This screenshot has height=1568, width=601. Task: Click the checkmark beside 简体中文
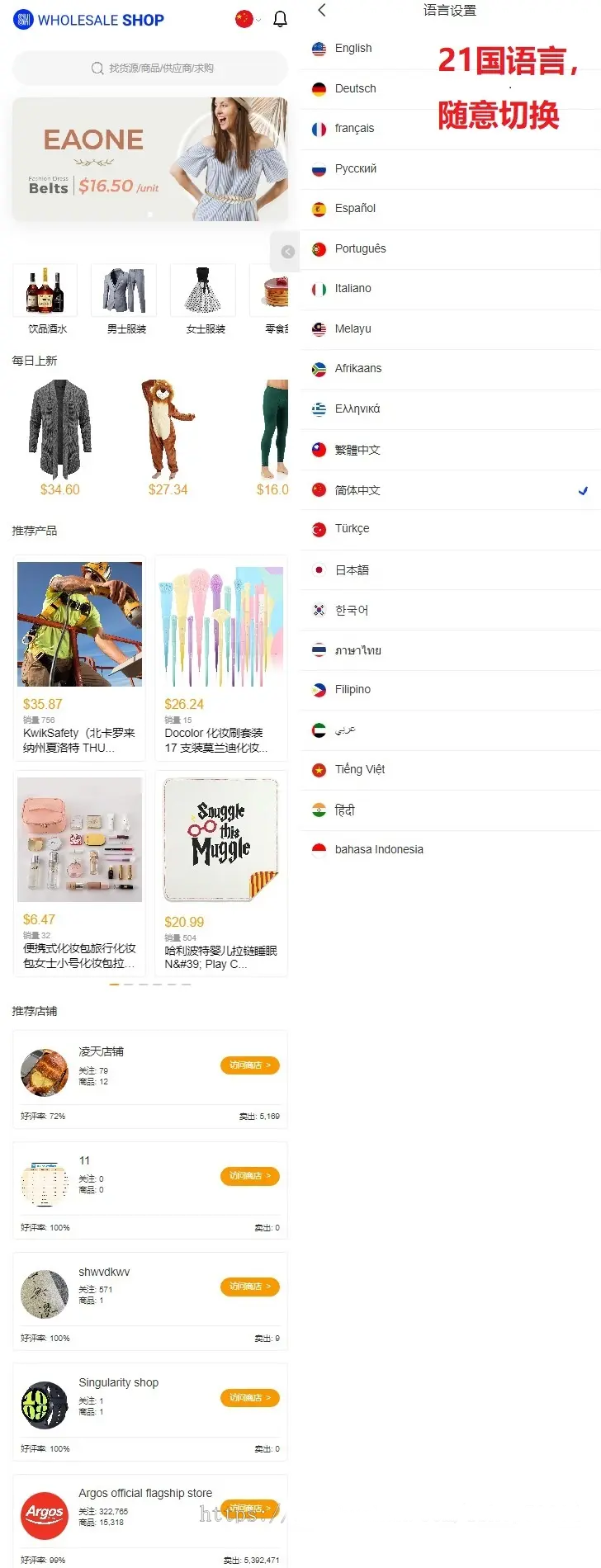[584, 489]
